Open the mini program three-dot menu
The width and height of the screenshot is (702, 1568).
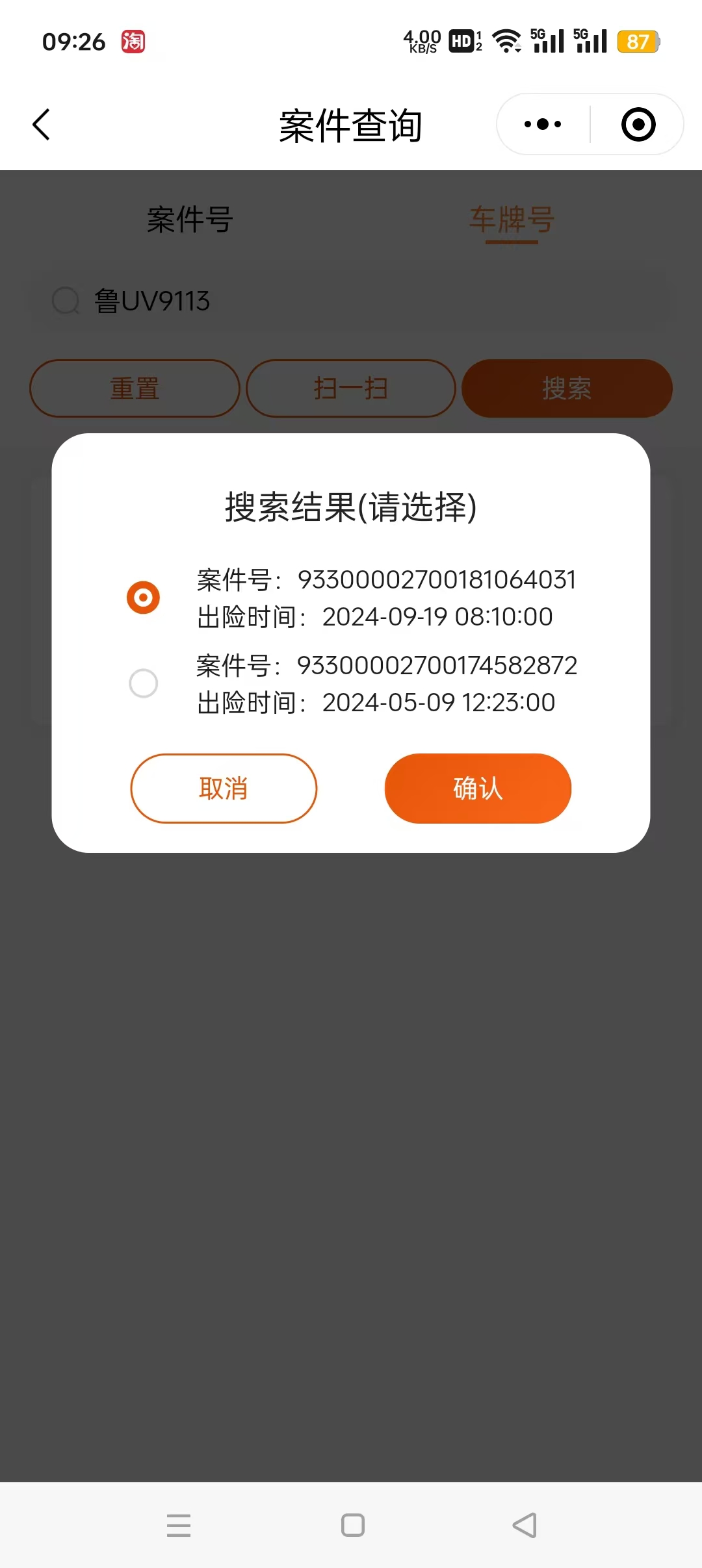point(543,124)
